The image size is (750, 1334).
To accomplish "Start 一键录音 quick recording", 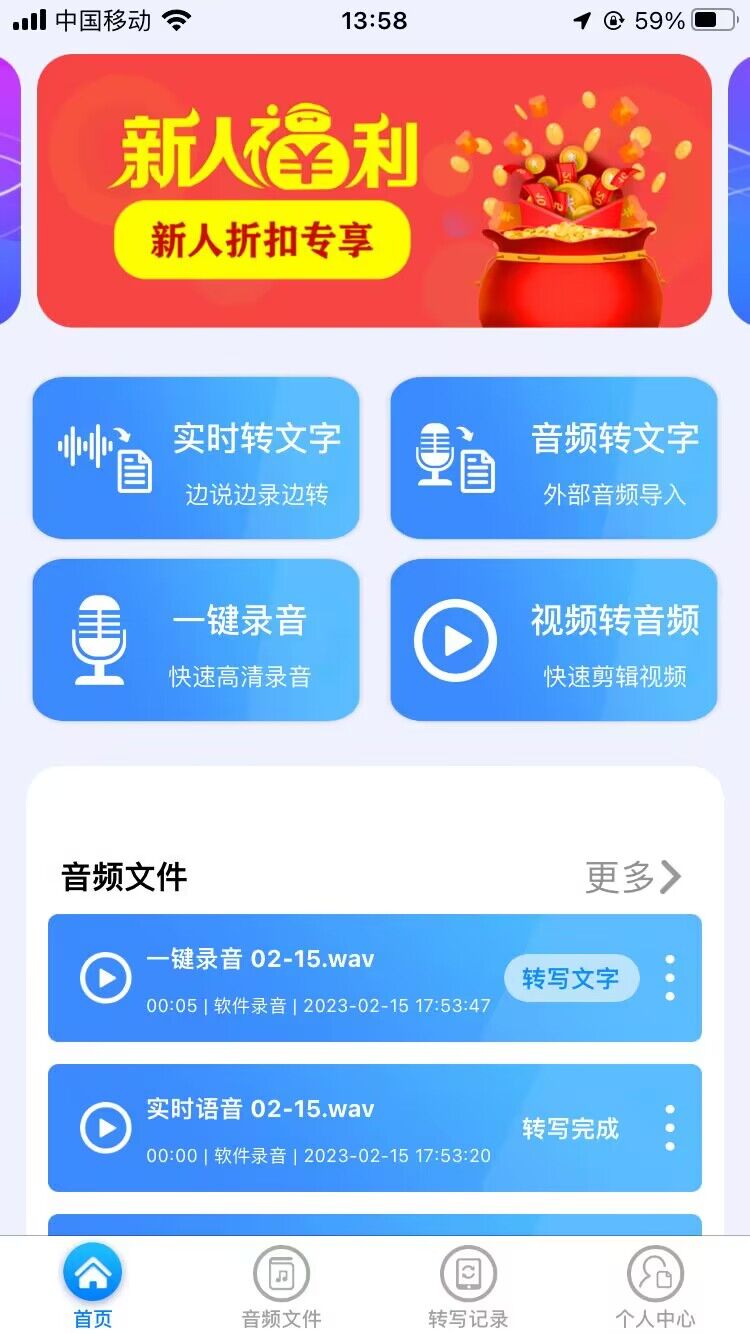I will click(x=196, y=640).
